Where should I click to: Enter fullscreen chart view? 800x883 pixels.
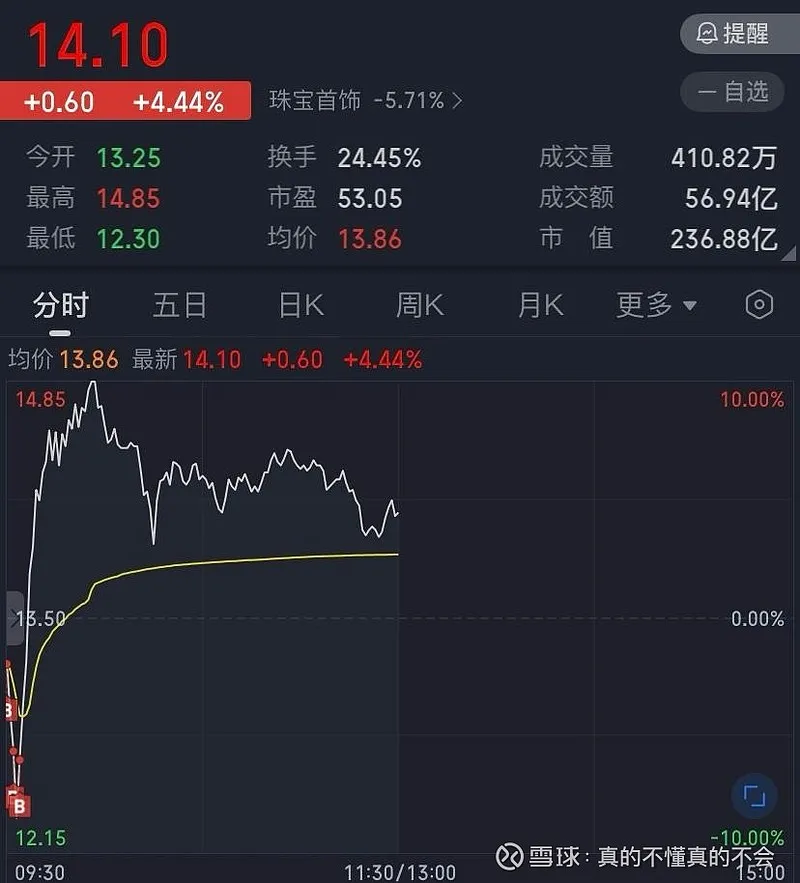pyautogui.click(x=755, y=797)
